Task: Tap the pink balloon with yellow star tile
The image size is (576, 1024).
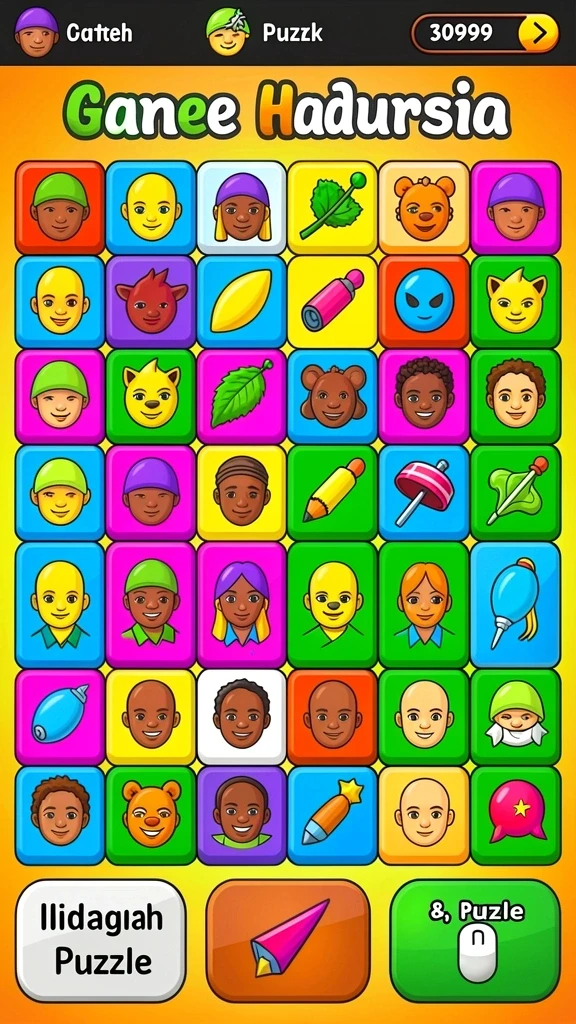Action: (515, 814)
